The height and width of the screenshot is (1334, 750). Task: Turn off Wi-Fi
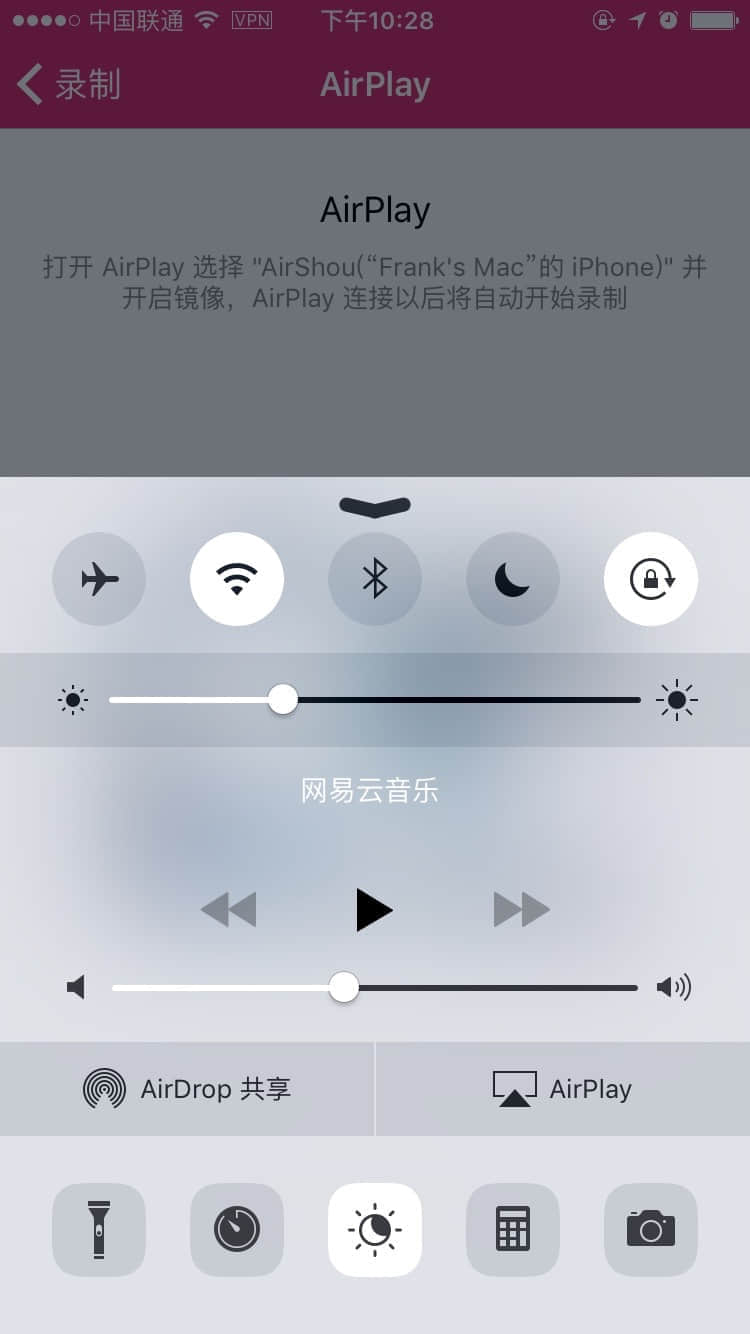pos(237,579)
